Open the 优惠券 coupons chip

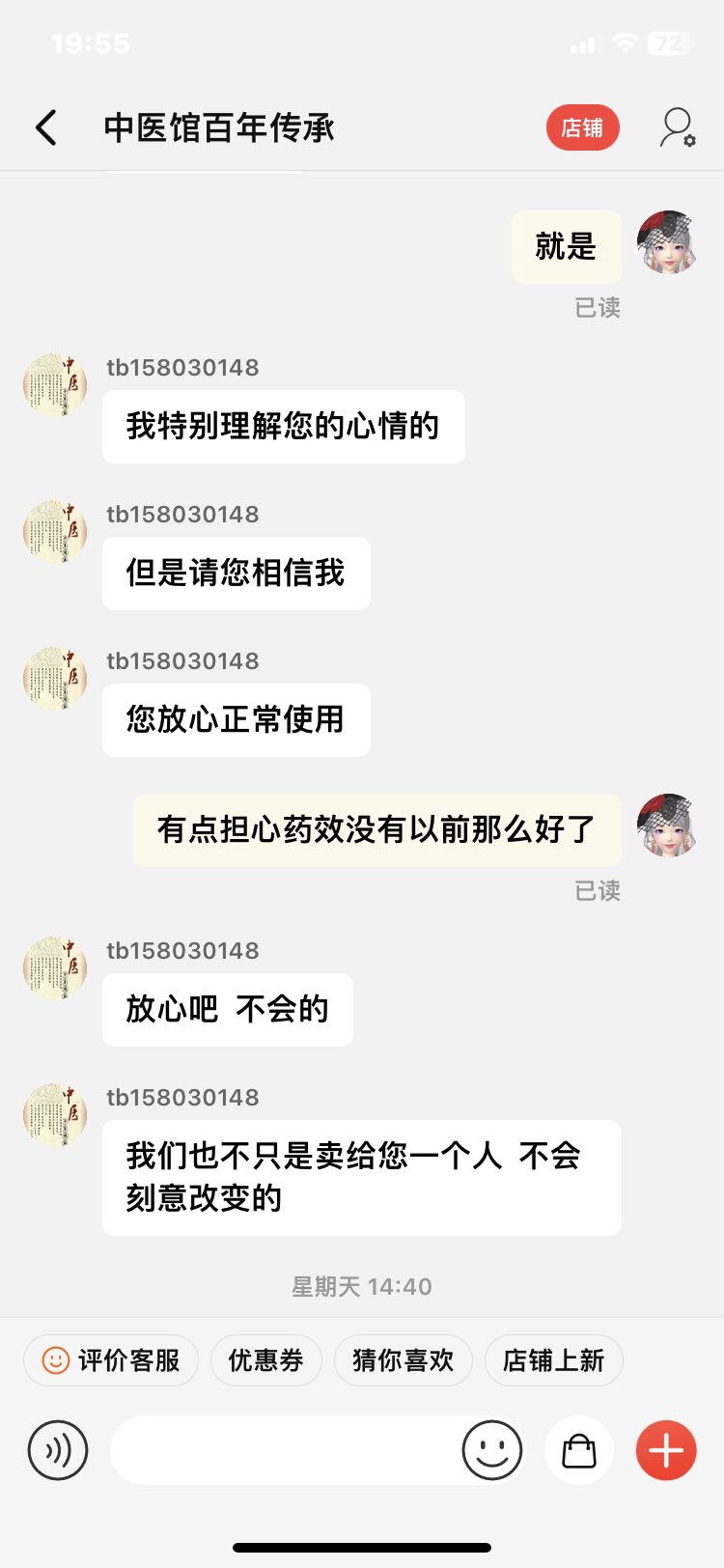265,1360
